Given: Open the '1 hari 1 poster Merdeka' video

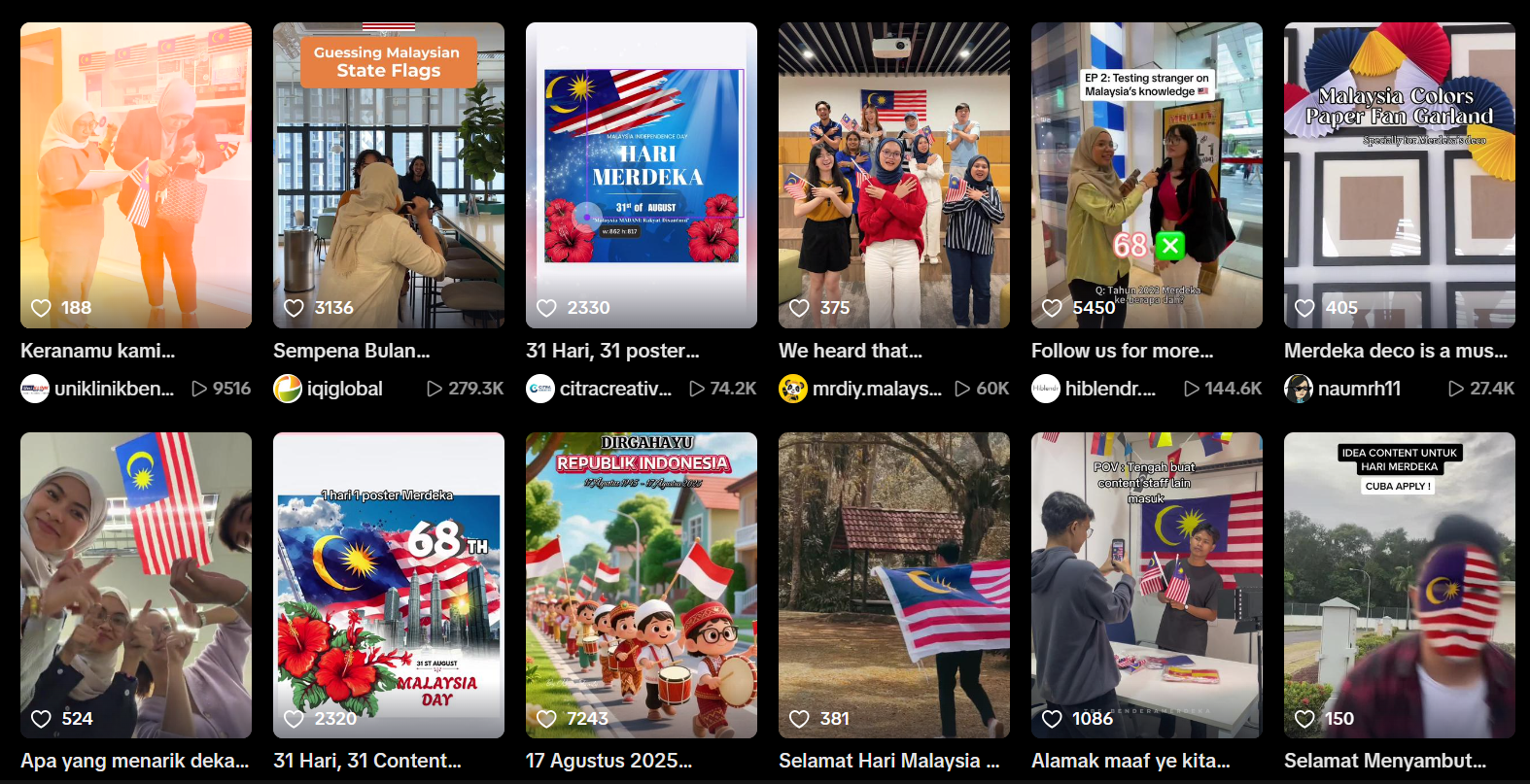Looking at the screenshot, I should pos(388,583).
